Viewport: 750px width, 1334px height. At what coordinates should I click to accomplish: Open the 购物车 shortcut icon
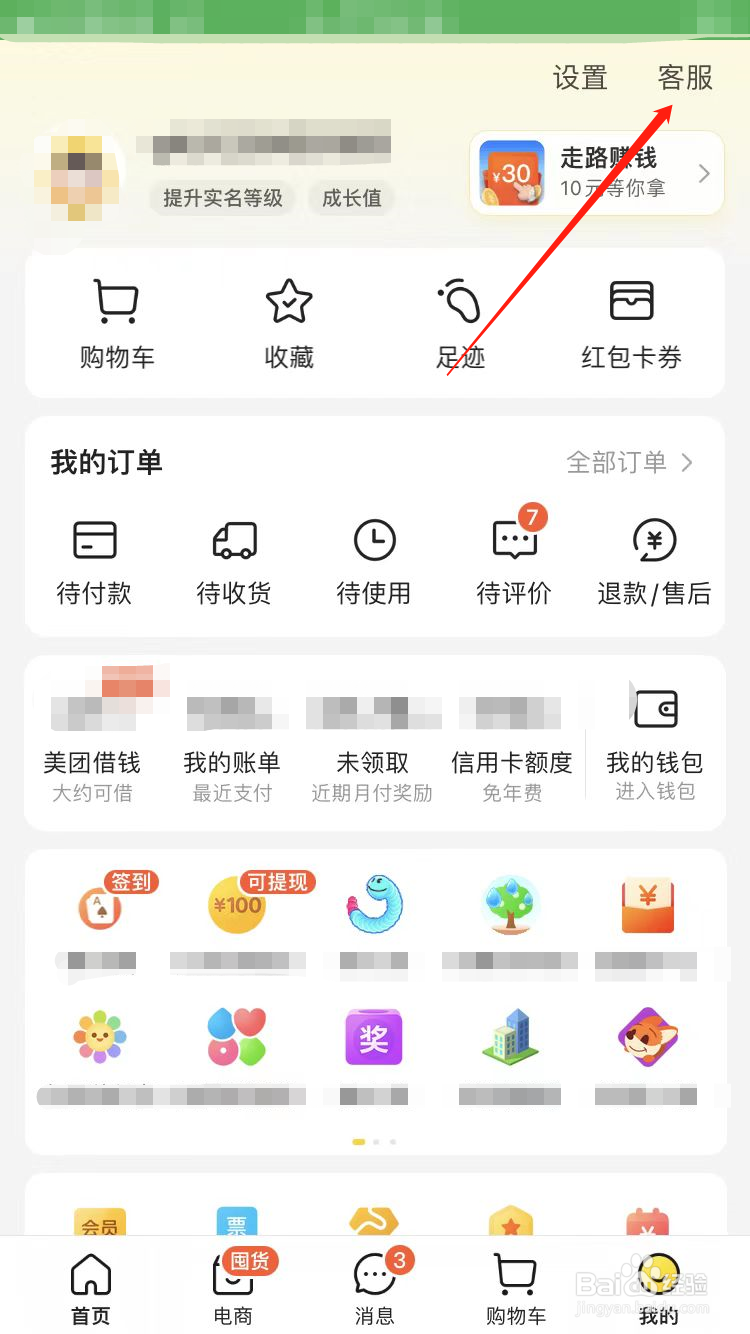(117, 320)
